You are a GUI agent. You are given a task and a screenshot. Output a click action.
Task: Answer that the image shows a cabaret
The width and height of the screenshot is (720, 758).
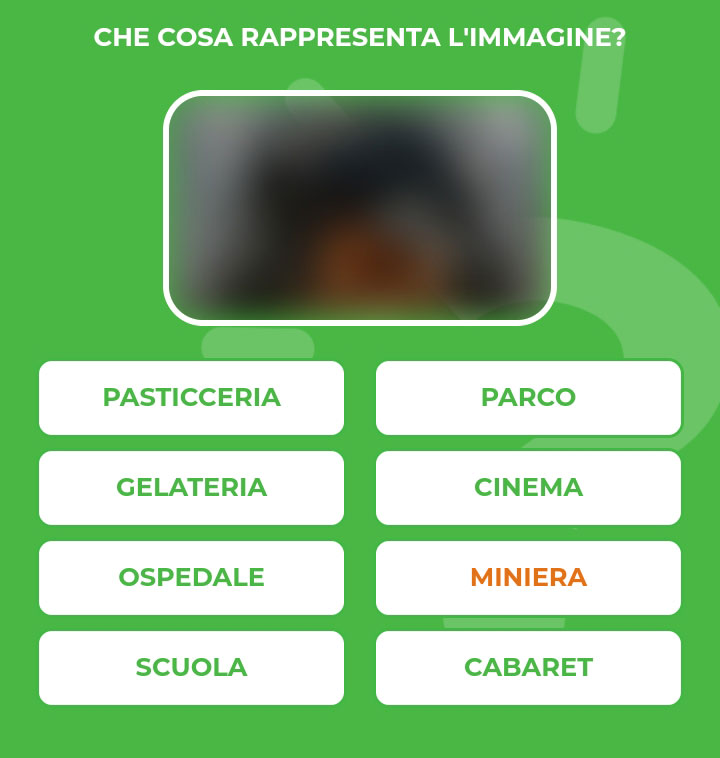point(528,667)
